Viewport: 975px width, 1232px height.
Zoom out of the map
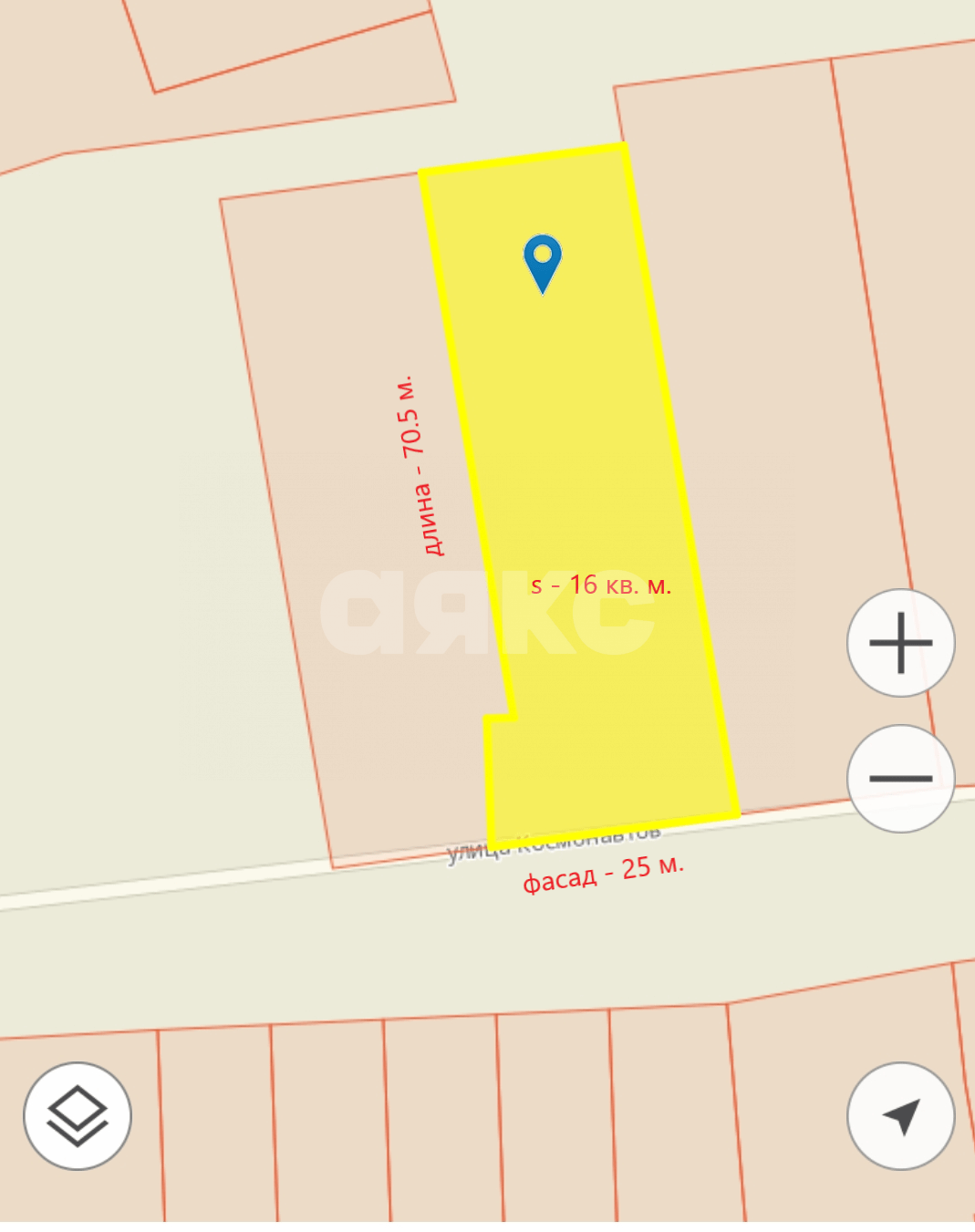click(900, 778)
